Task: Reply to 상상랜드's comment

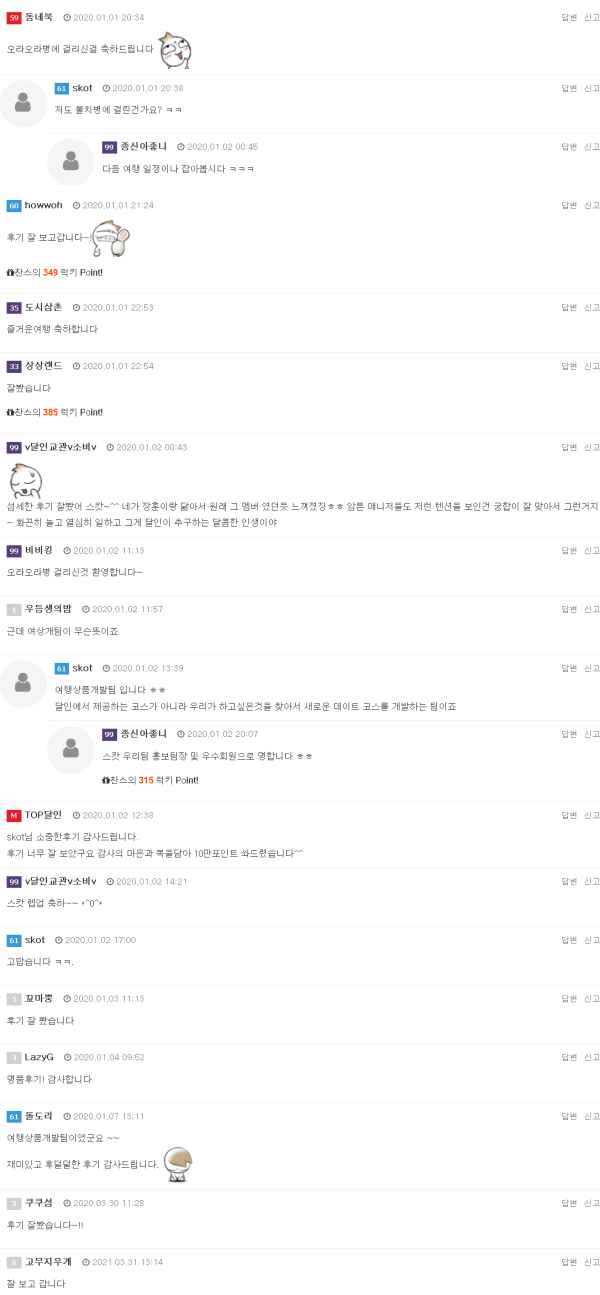Action: pyautogui.click(x=568, y=366)
